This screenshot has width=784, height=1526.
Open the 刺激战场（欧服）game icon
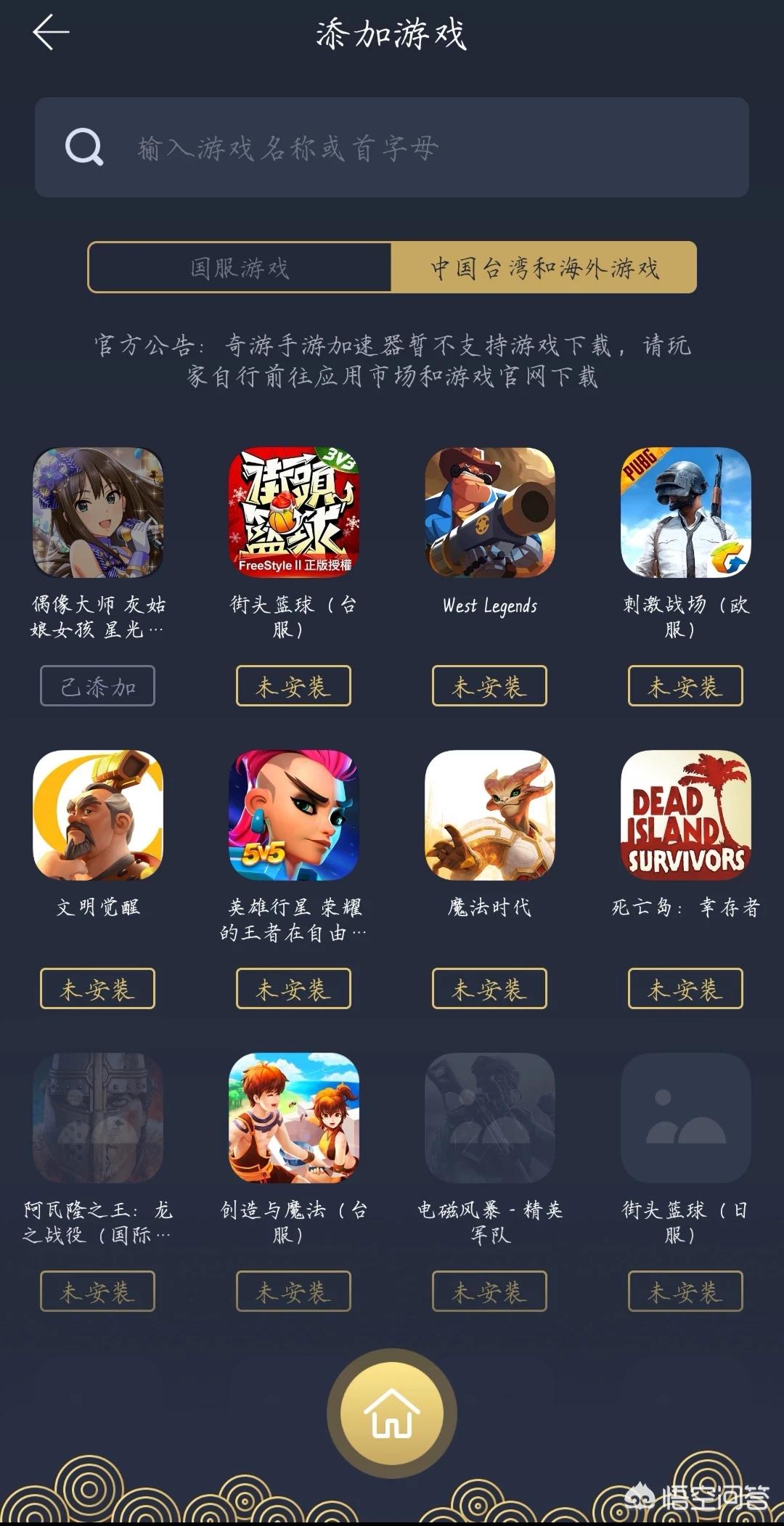click(686, 513)
